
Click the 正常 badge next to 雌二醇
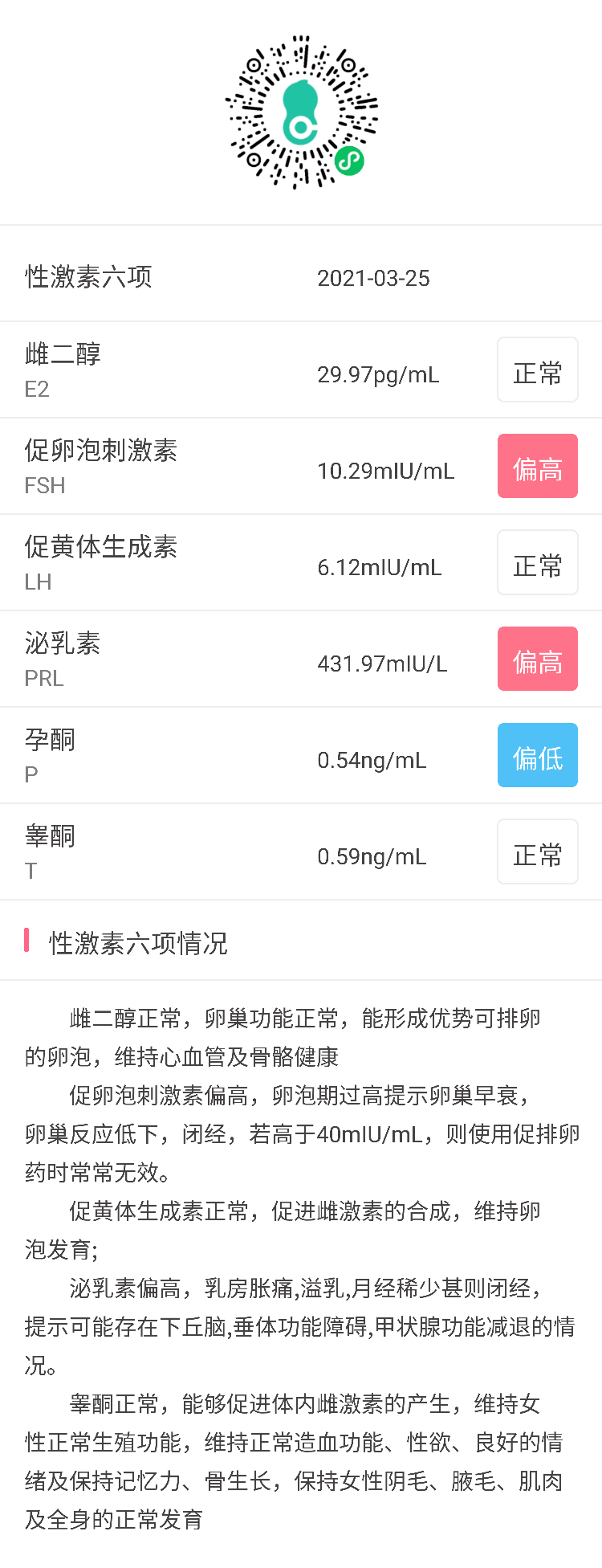537,370
